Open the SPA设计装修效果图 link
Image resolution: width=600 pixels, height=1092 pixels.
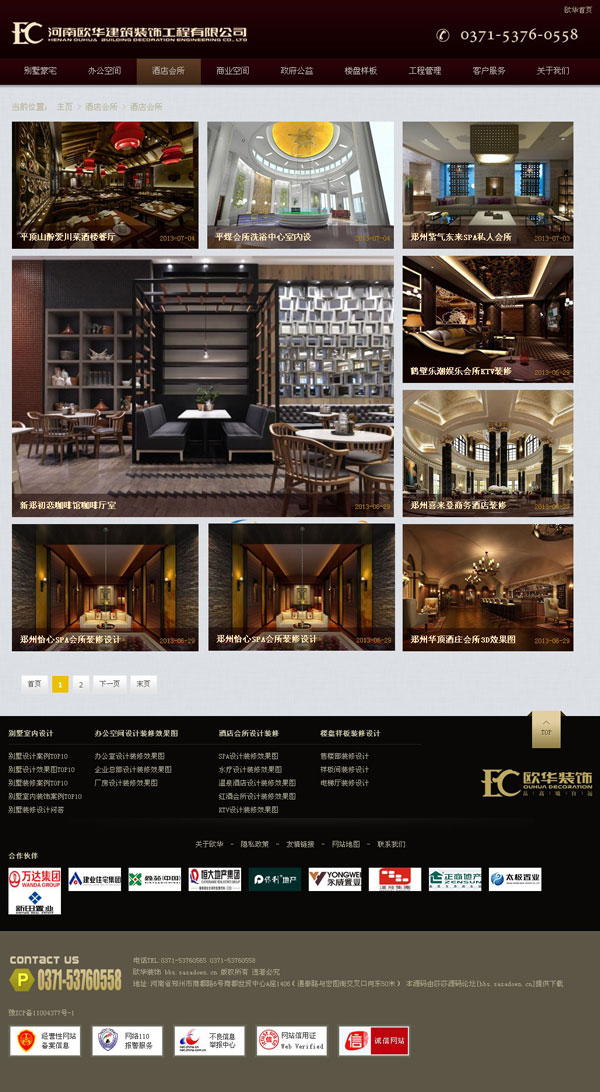(248, 756)
